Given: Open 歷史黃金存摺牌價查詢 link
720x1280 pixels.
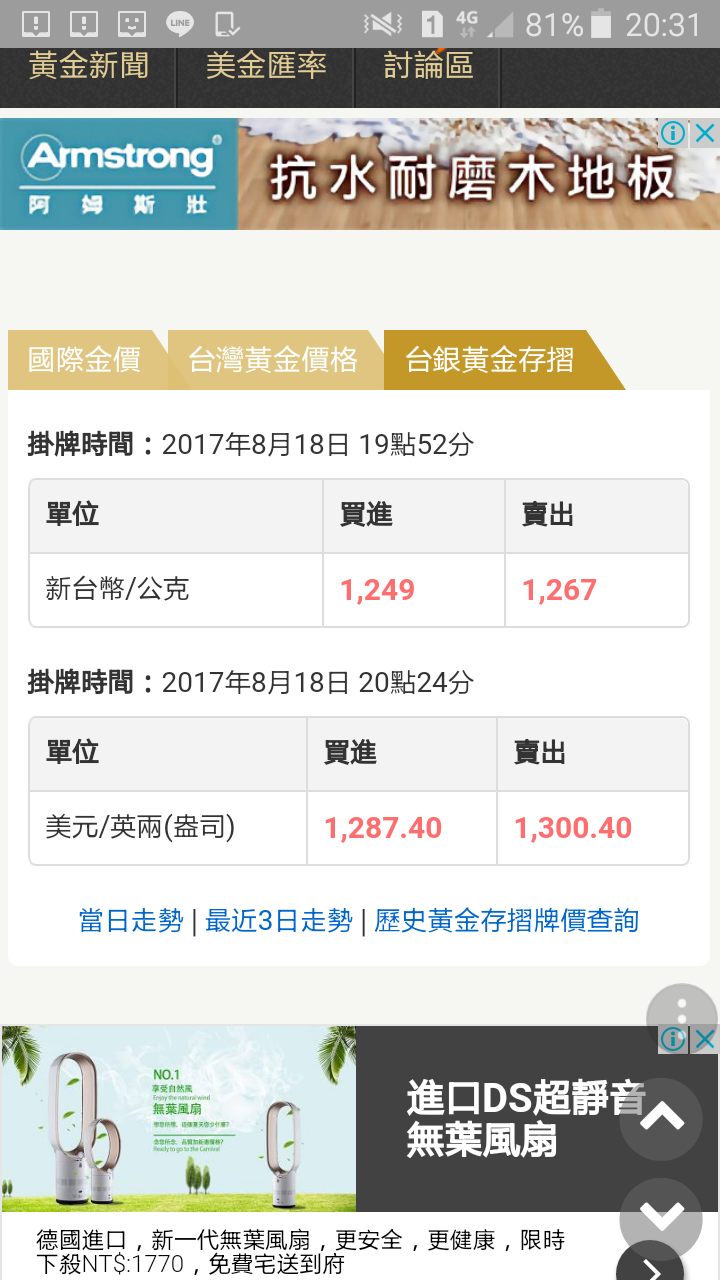Looking at the screenshot, I should coord(506,920).
